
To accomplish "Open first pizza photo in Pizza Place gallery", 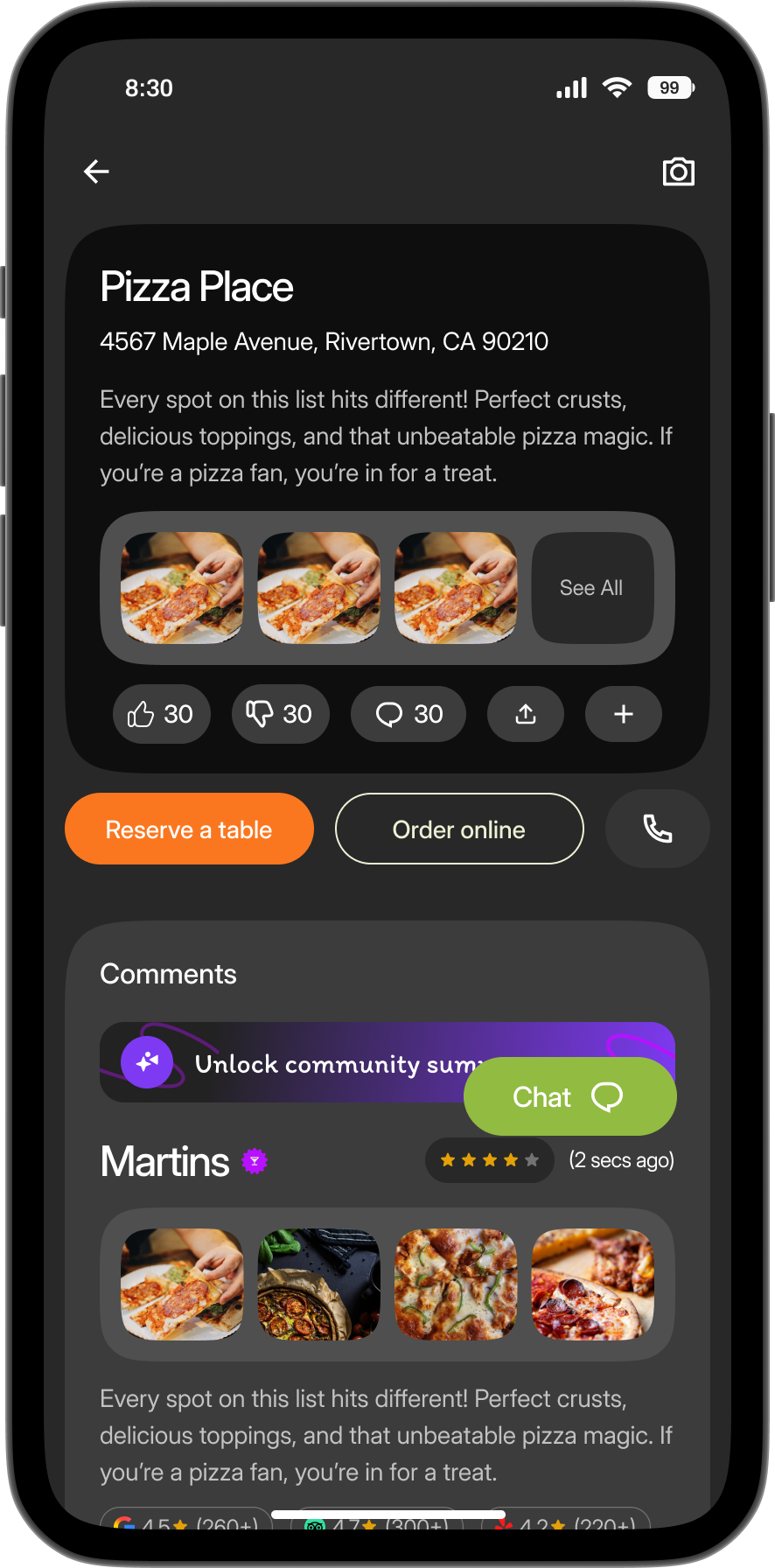I will [x=182, y=588].
